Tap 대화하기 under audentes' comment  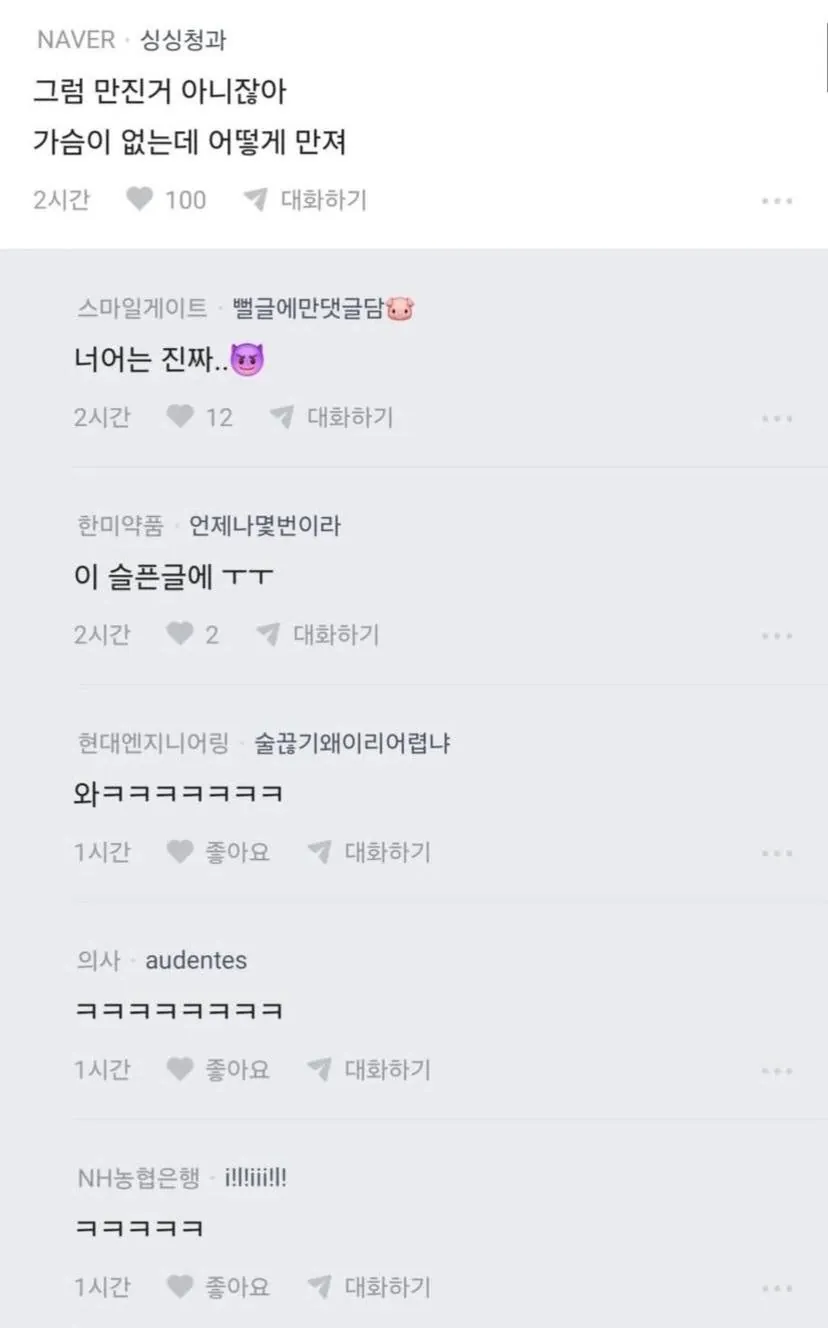pyautogui.click(x=369, y=1069)
